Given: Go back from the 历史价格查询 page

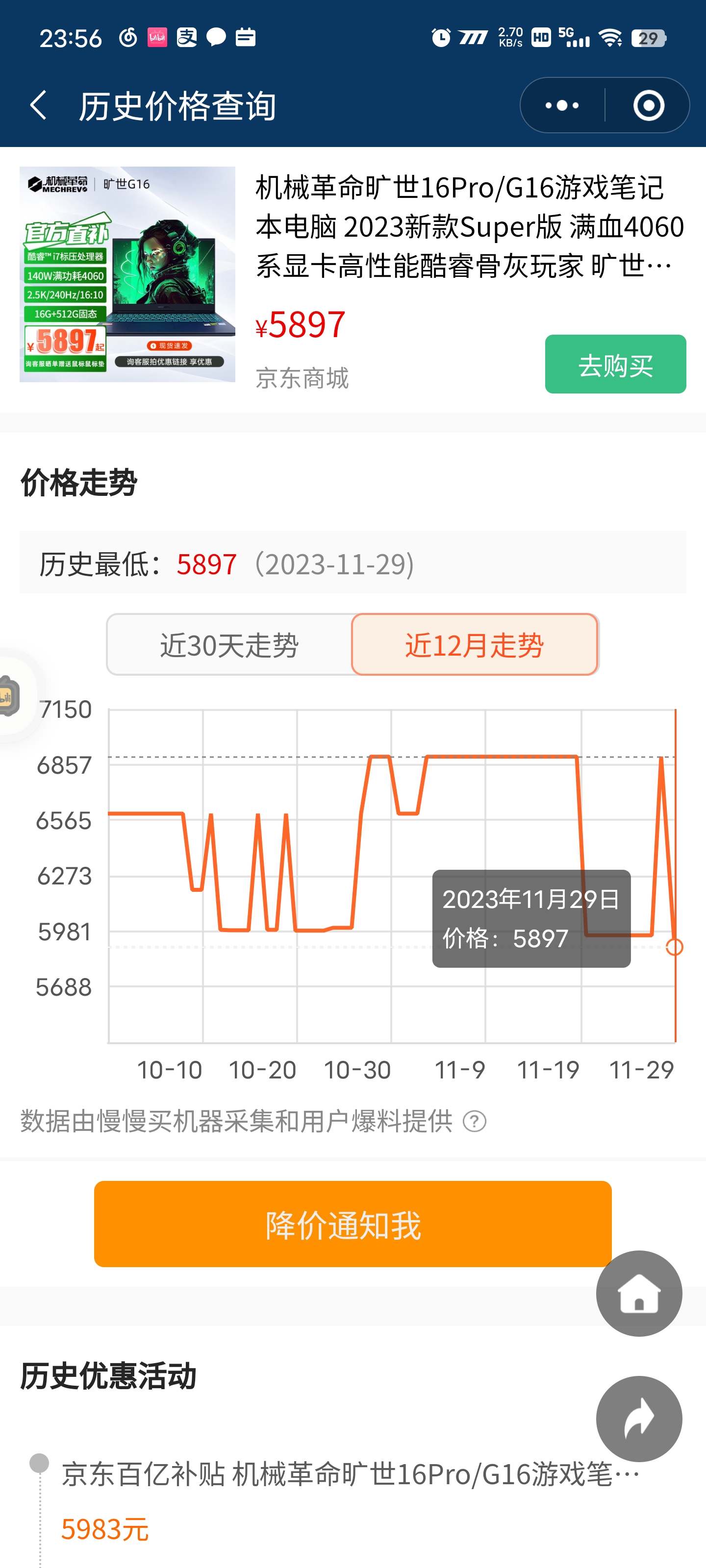Looking at the screenshot, I should point(38,105).
